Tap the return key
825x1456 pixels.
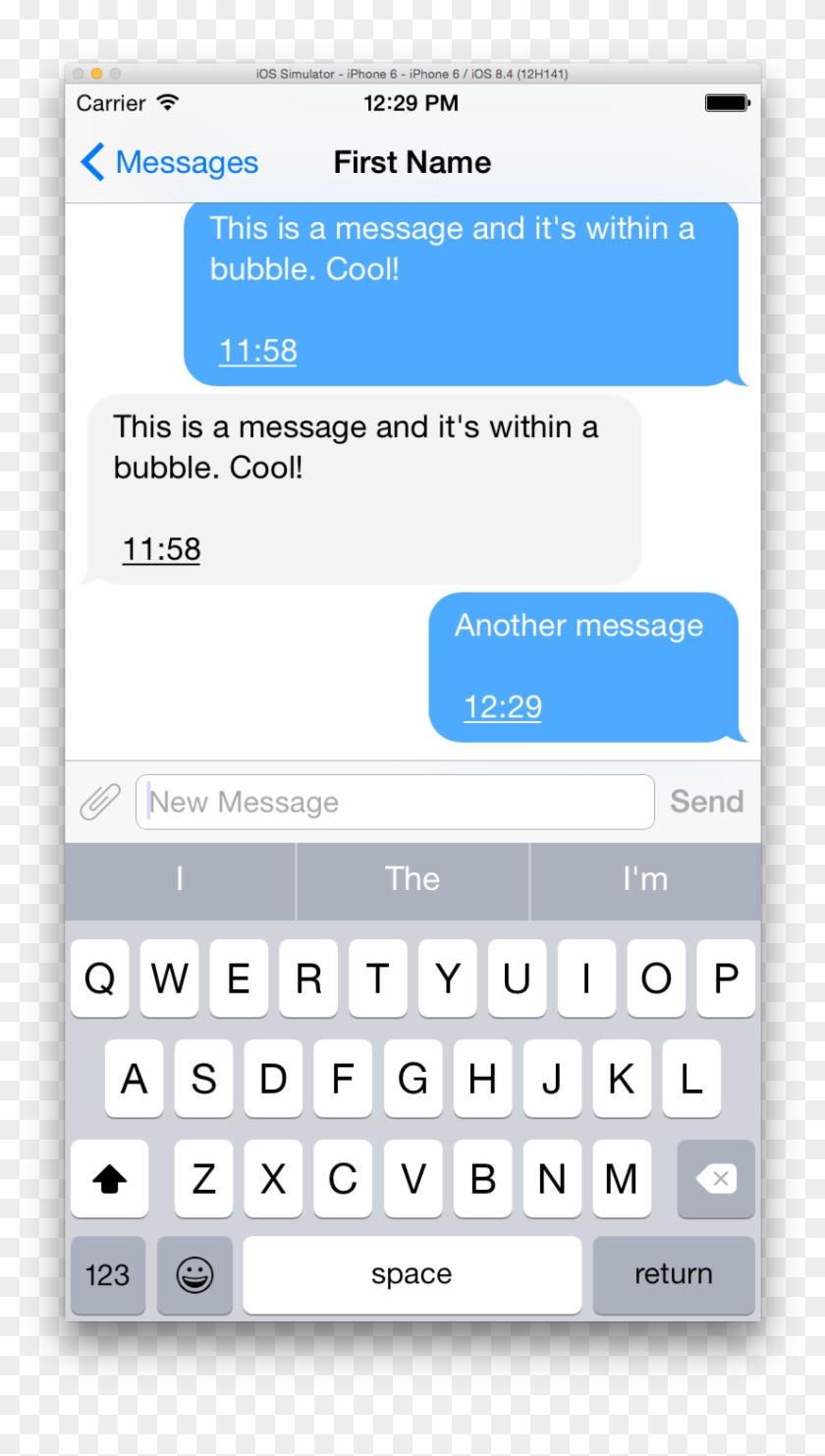click(x=673, y=1275)
